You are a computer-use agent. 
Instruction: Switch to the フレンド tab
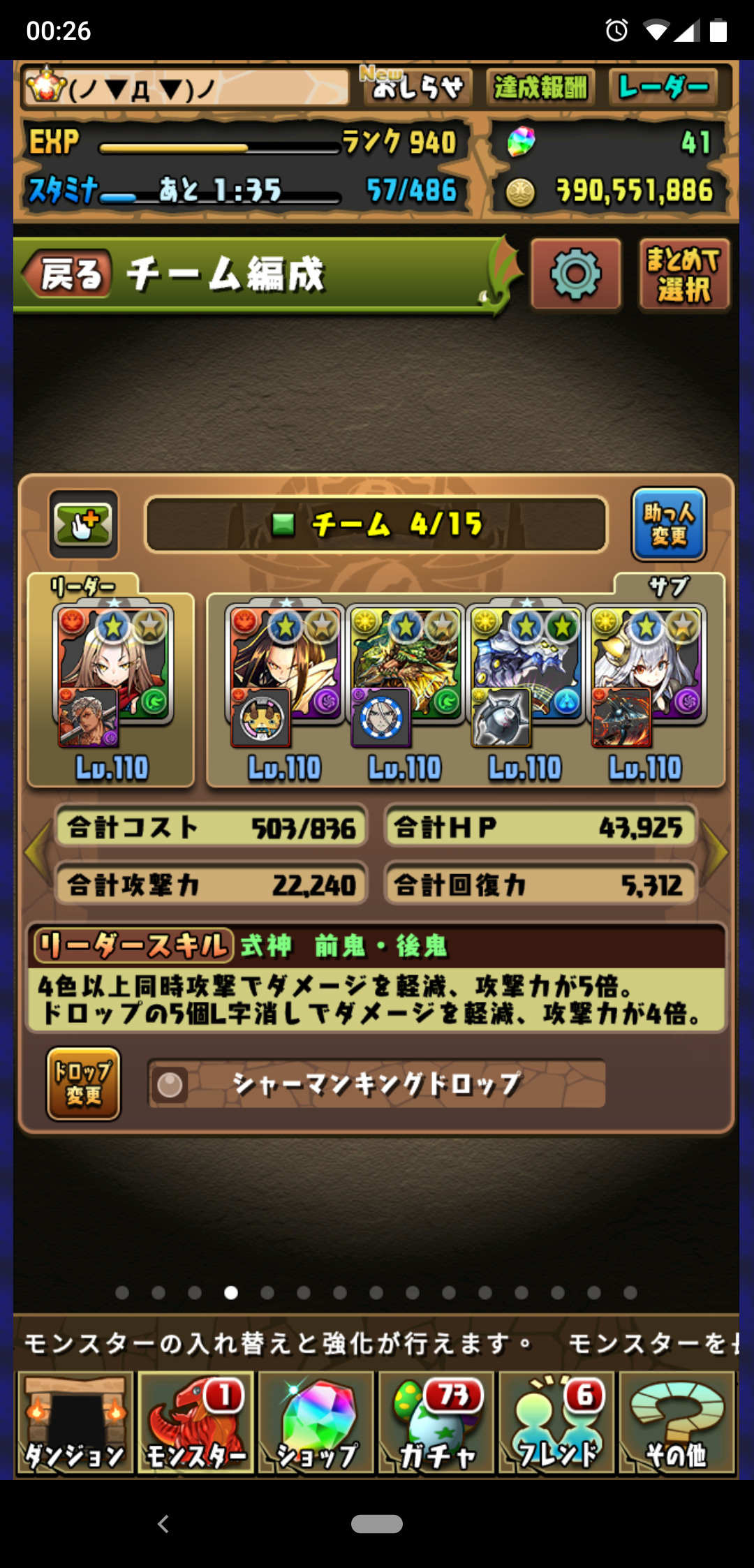pos(556,1422)
